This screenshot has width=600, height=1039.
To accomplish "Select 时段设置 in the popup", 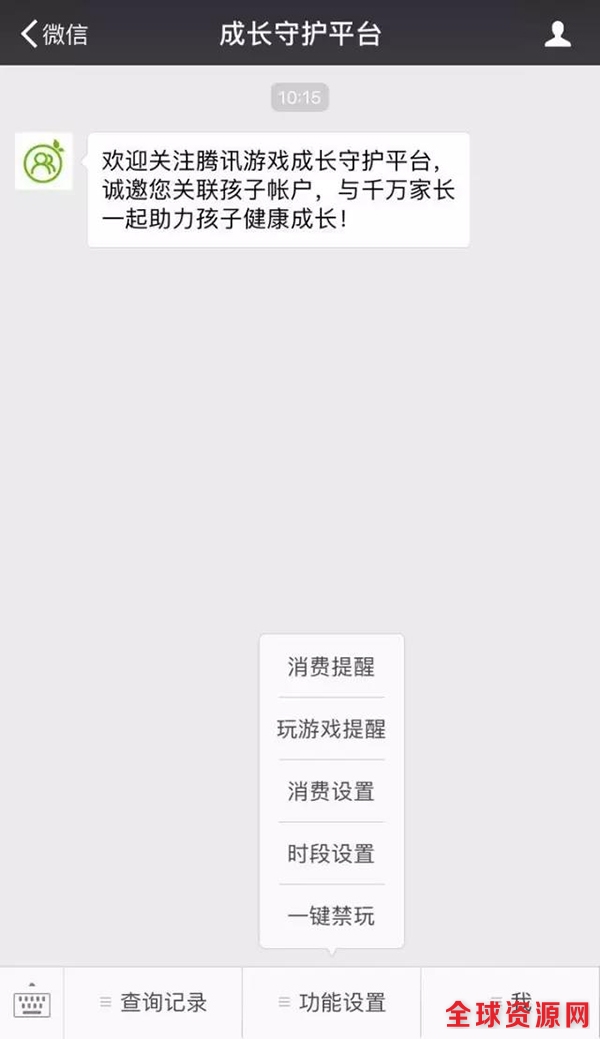I will click(x=331, y=854).
